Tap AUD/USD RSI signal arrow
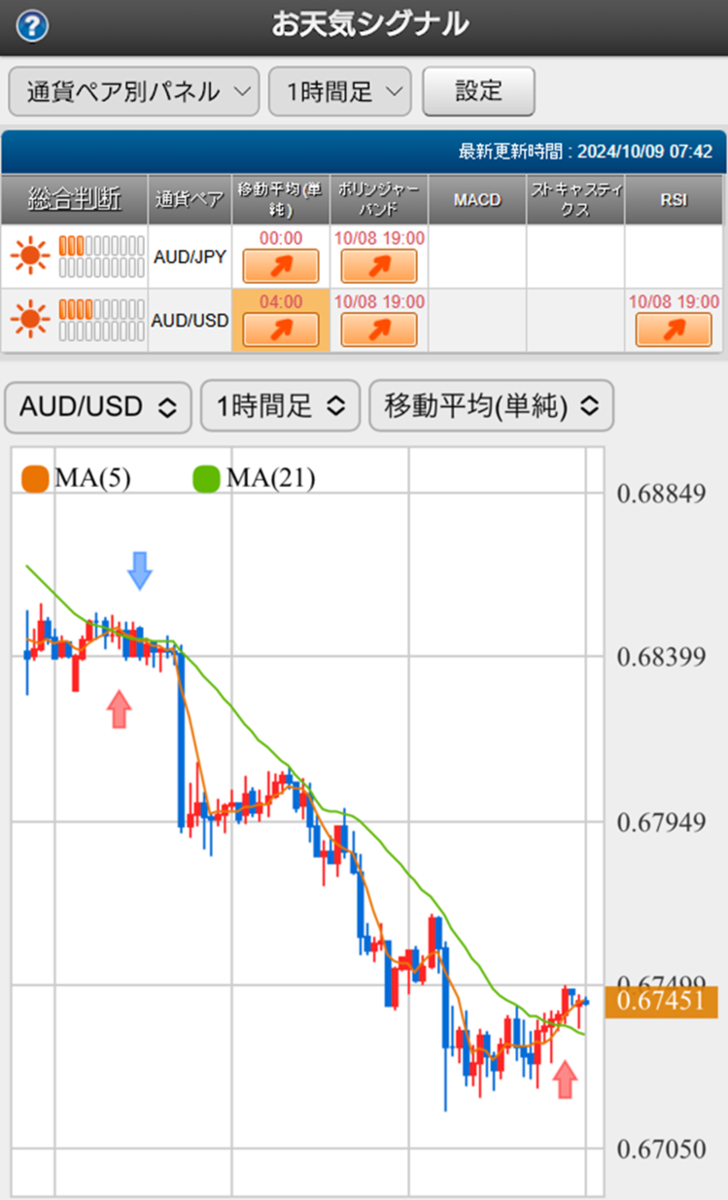The width and height of the screenshot is (728, 1200). tap(674, 329)
